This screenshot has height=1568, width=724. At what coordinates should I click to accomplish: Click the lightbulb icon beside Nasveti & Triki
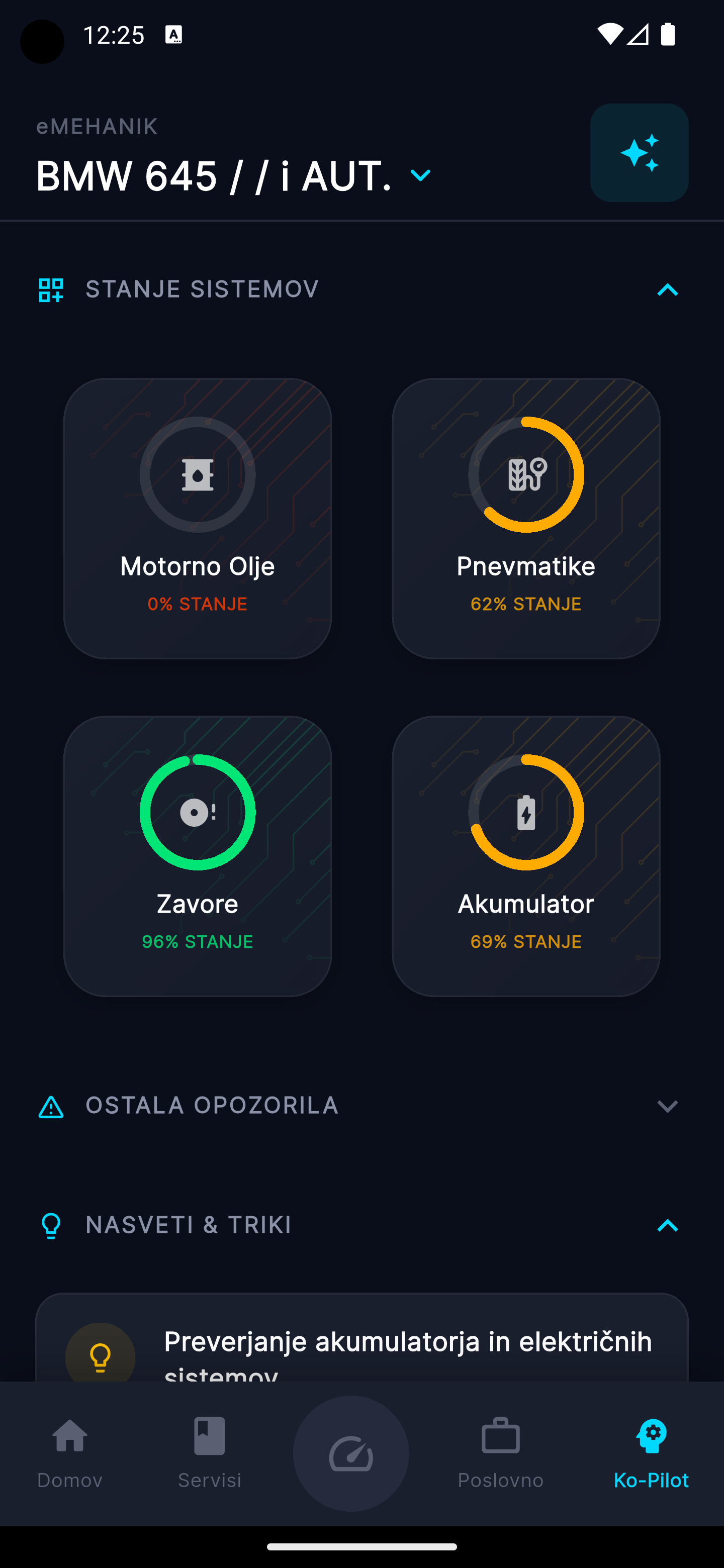coord(51,1225)
